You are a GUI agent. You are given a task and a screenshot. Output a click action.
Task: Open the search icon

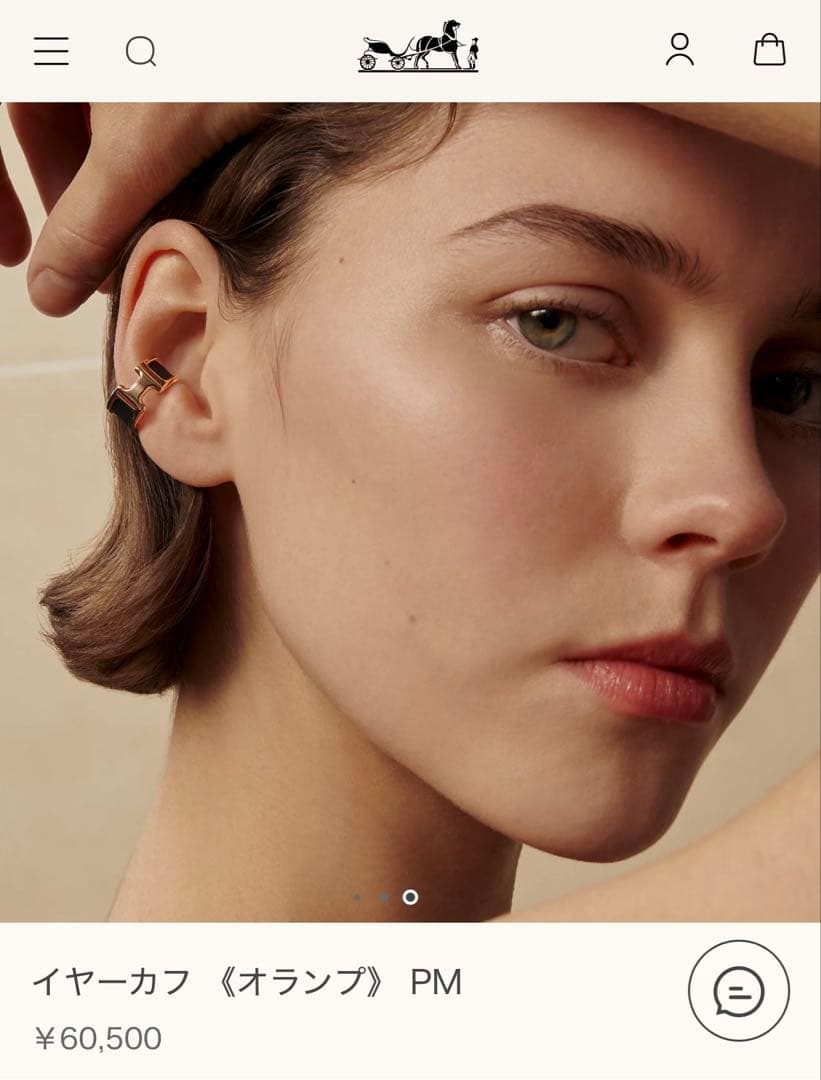pos(141,51)
